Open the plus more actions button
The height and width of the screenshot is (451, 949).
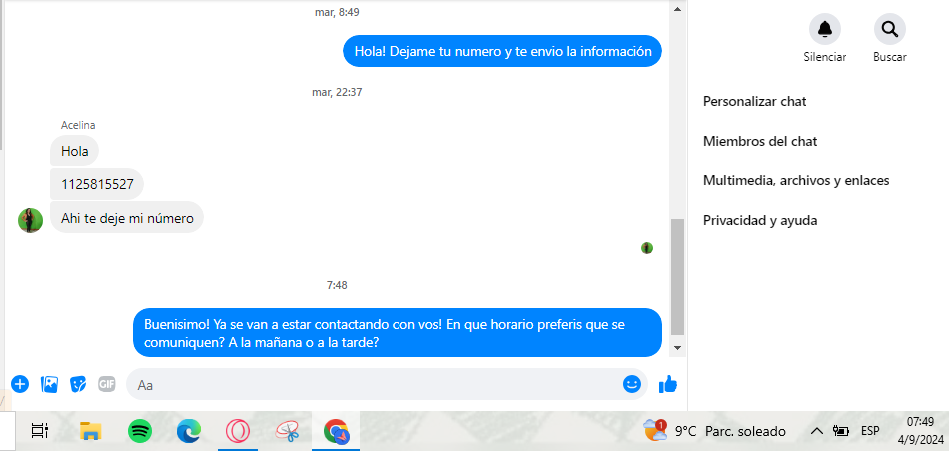20,384
